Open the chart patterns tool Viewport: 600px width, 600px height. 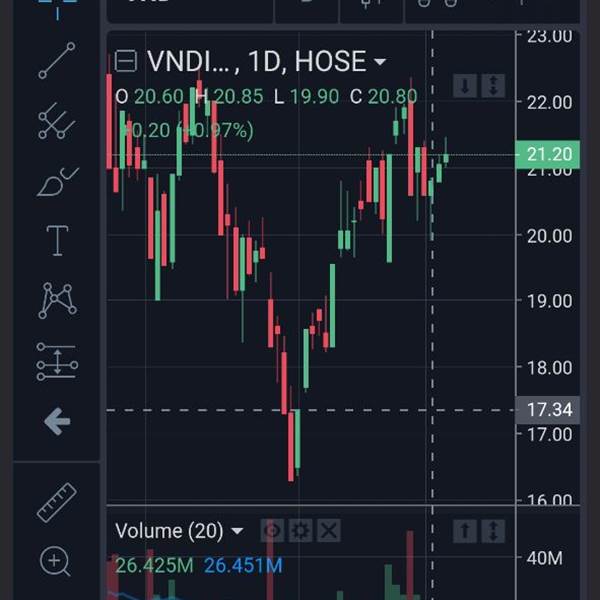(x=57, y=300)
